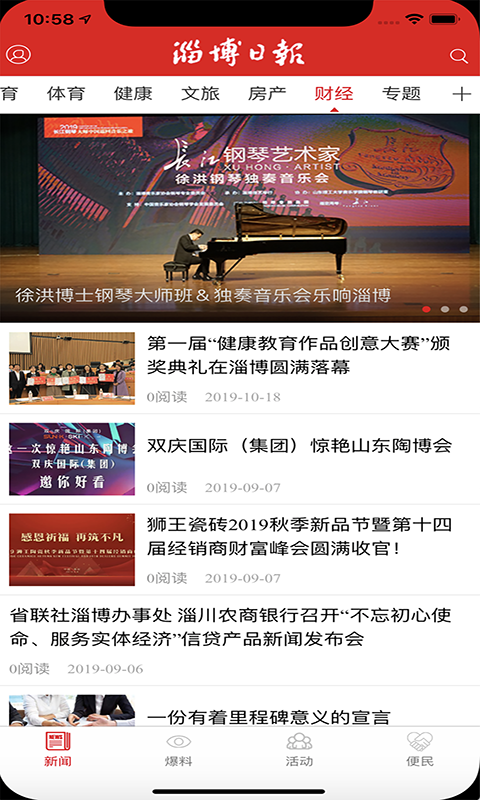Go to the 活动 bottom tab
The width and height of the screenshot is (480, 800).
pos(299,750)
